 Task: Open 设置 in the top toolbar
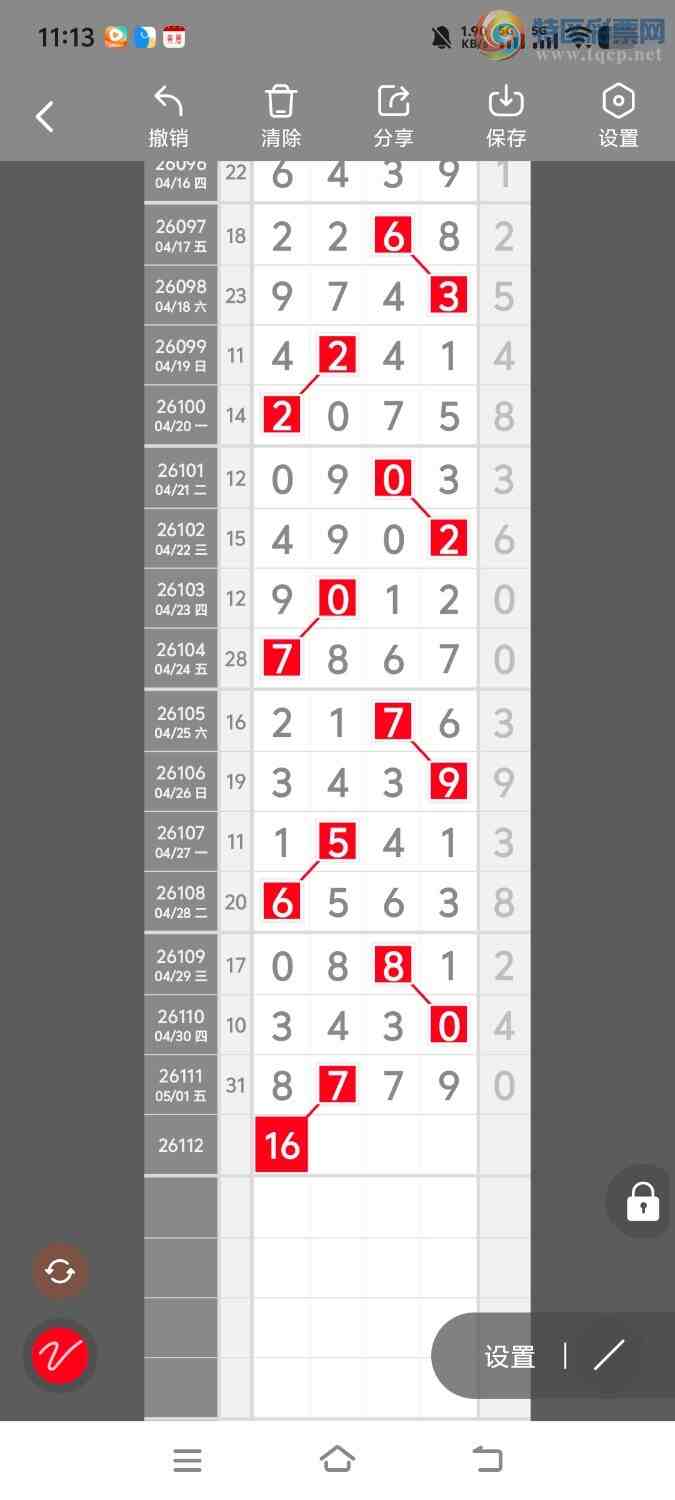pyautogui.click(x=619, y=117)
